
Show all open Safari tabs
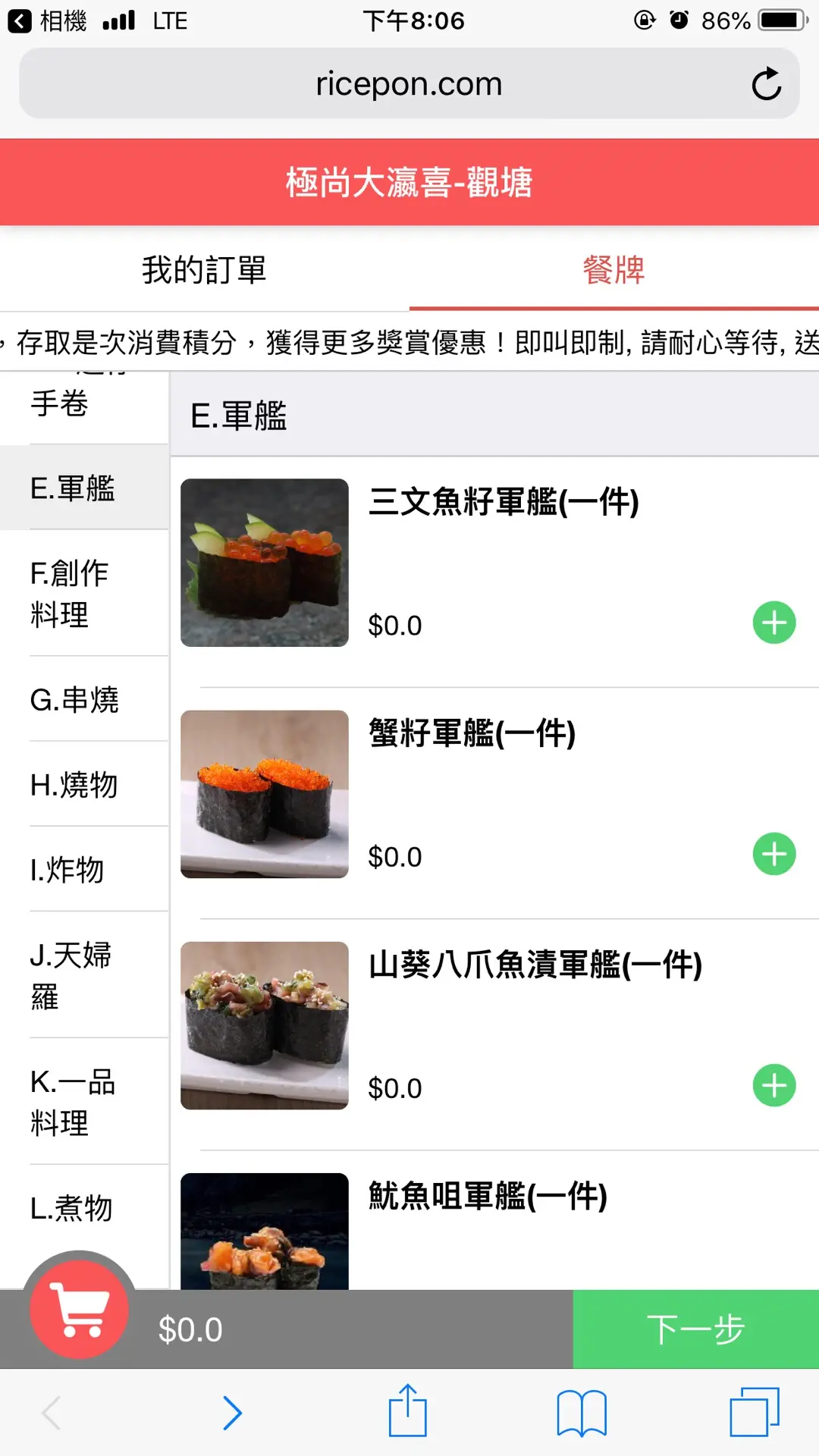(754, 1412)
